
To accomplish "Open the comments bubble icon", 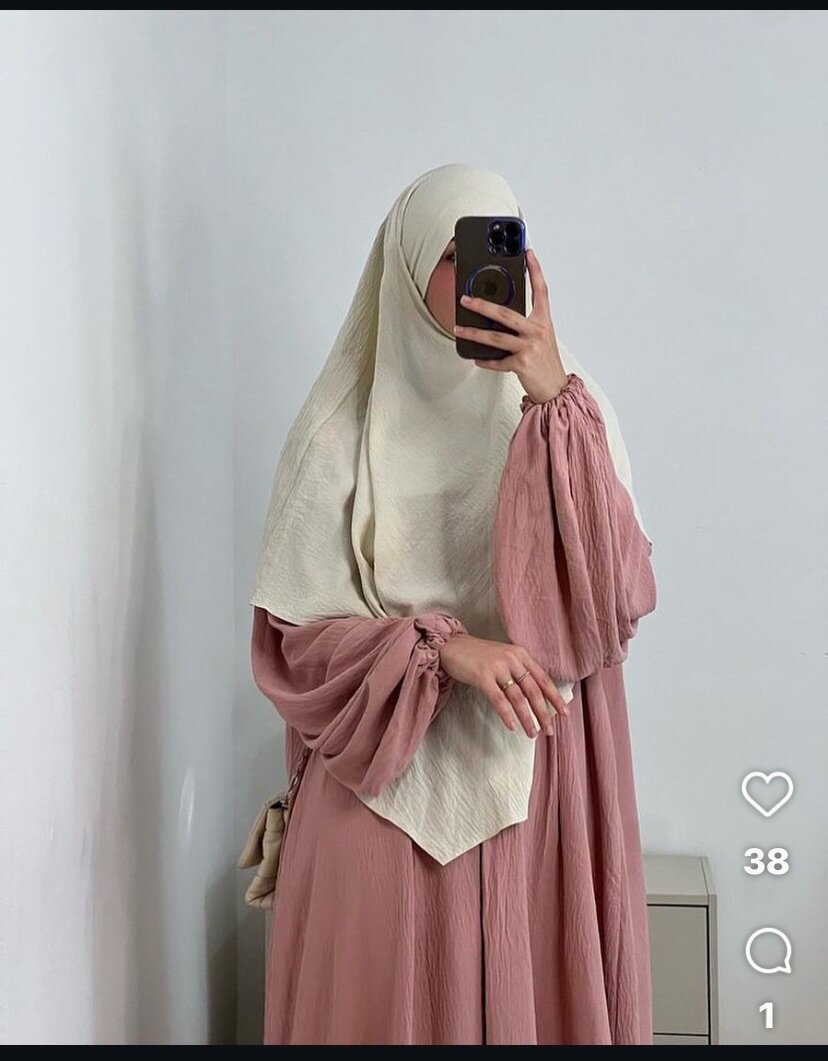I will [x=768, y=951].
